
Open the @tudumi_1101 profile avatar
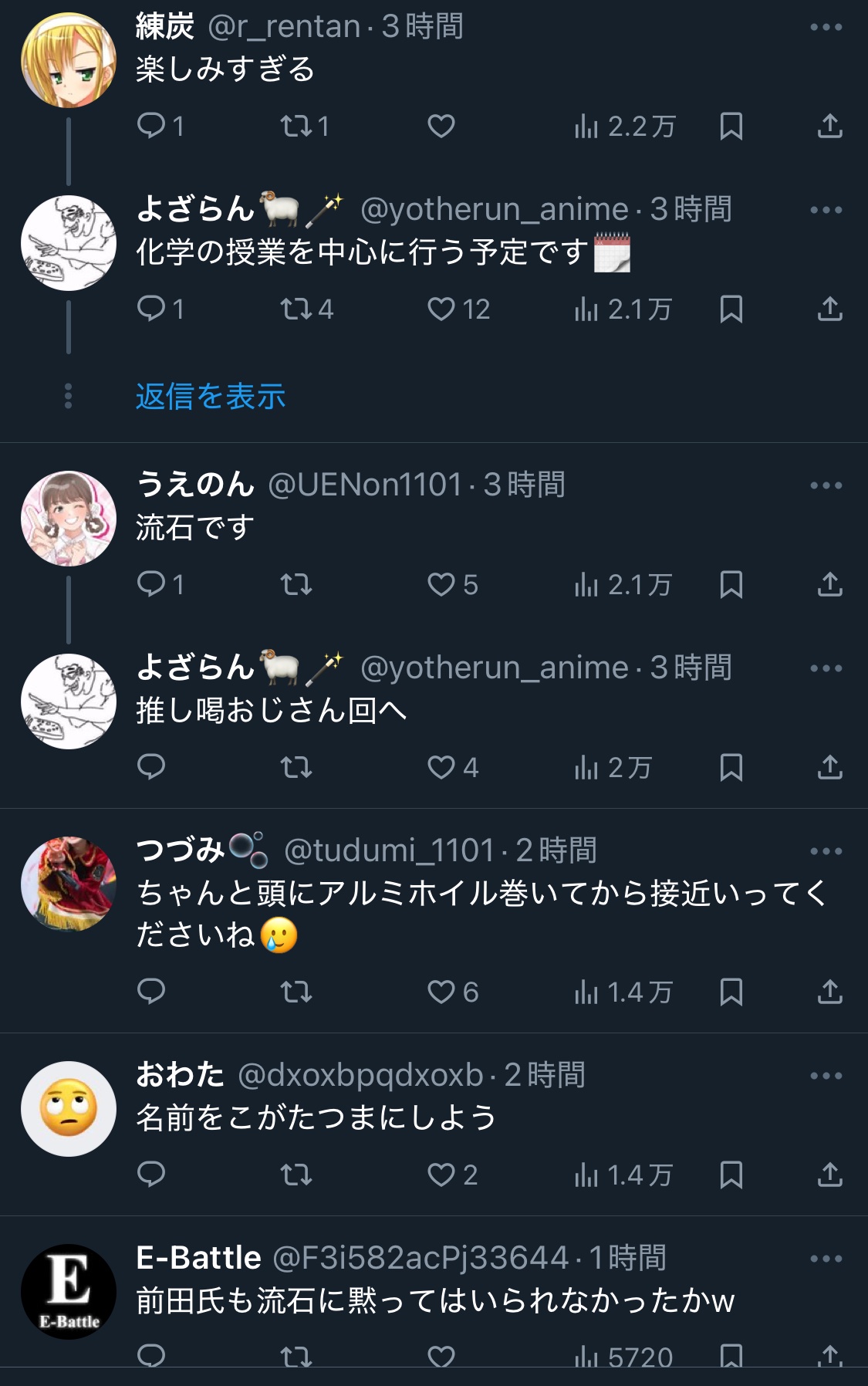point(69,884)
